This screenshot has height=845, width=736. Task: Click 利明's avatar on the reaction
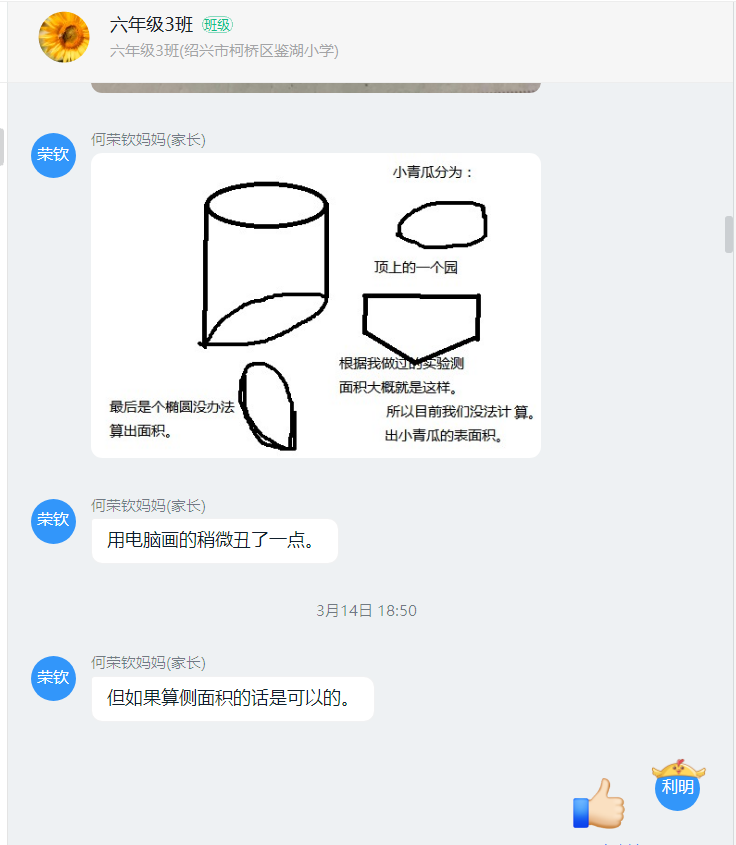click(x=677, y=787)
